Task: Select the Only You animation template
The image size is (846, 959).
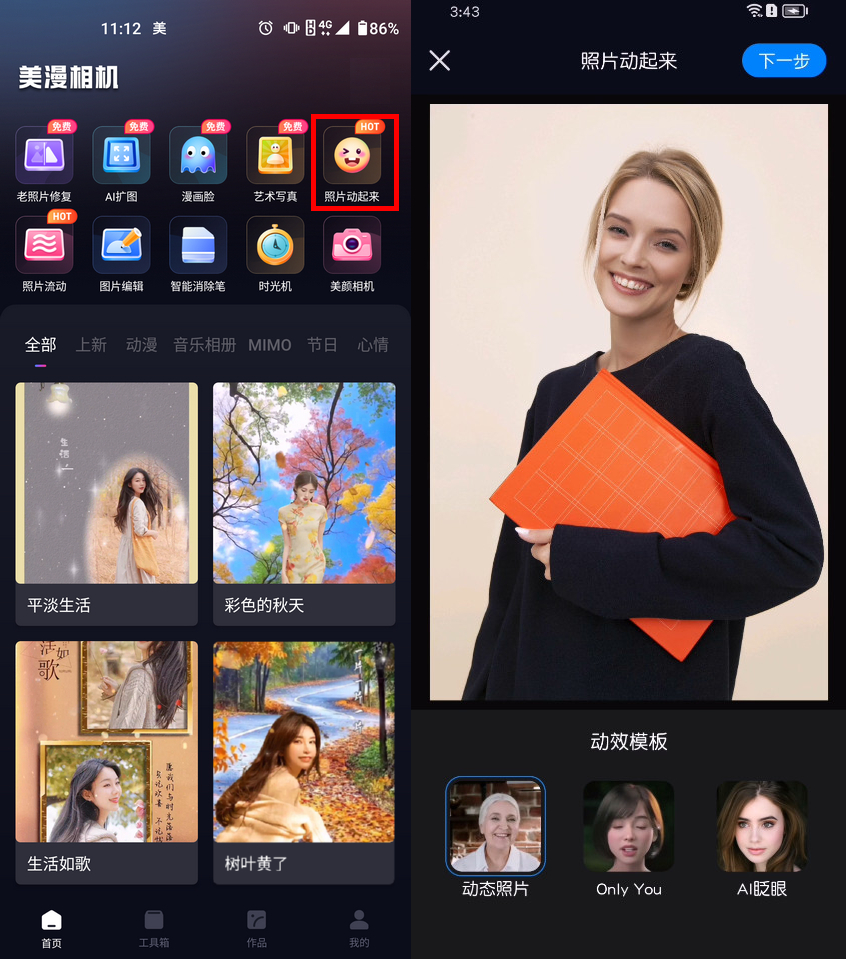Action: click(x=628, y=836)
